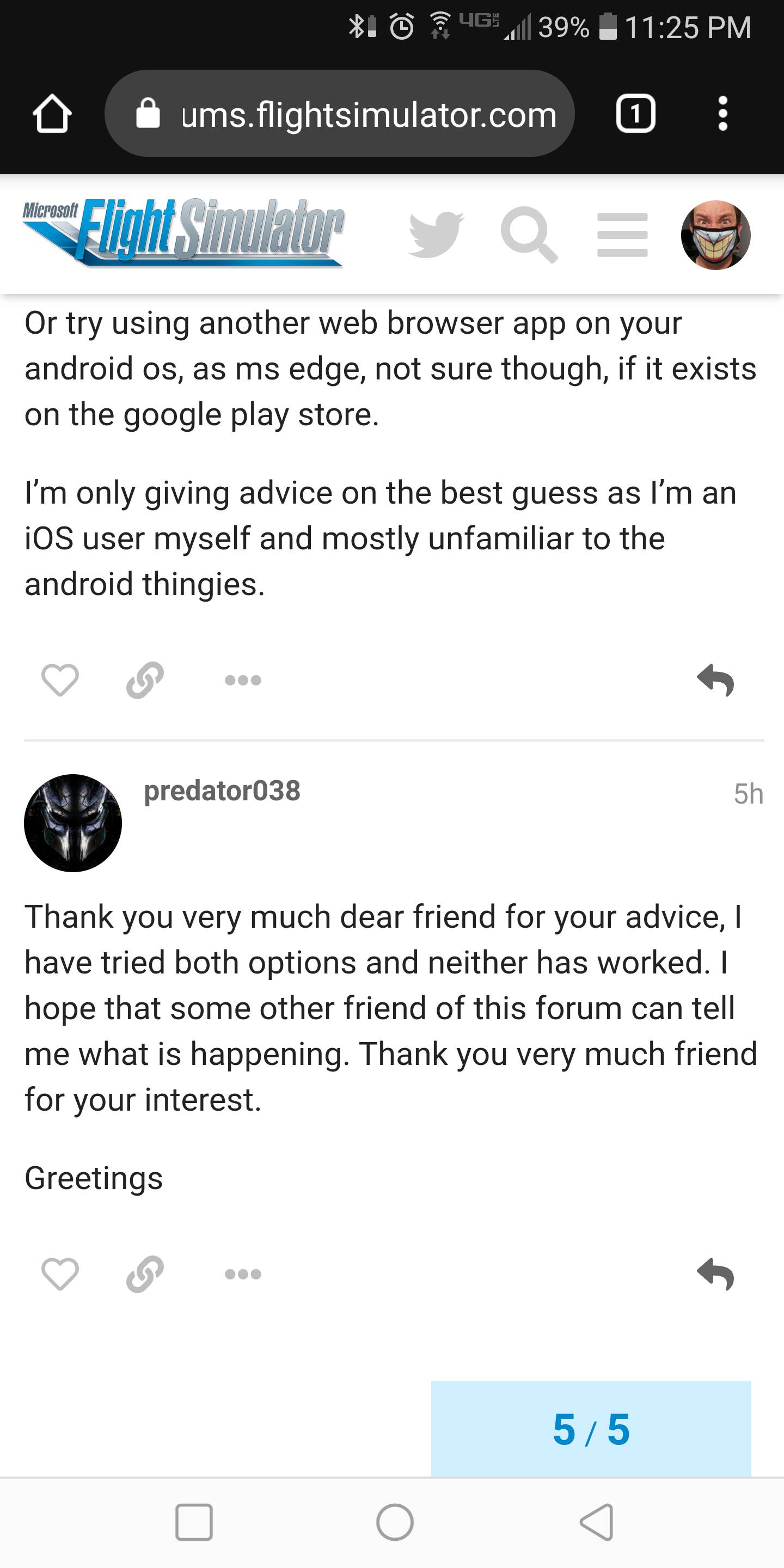Open the Microsoft Flight Simulator forum home
The height and width of the screenshot is (1568, 784).
pyautogui.click(x=182, y=232)
